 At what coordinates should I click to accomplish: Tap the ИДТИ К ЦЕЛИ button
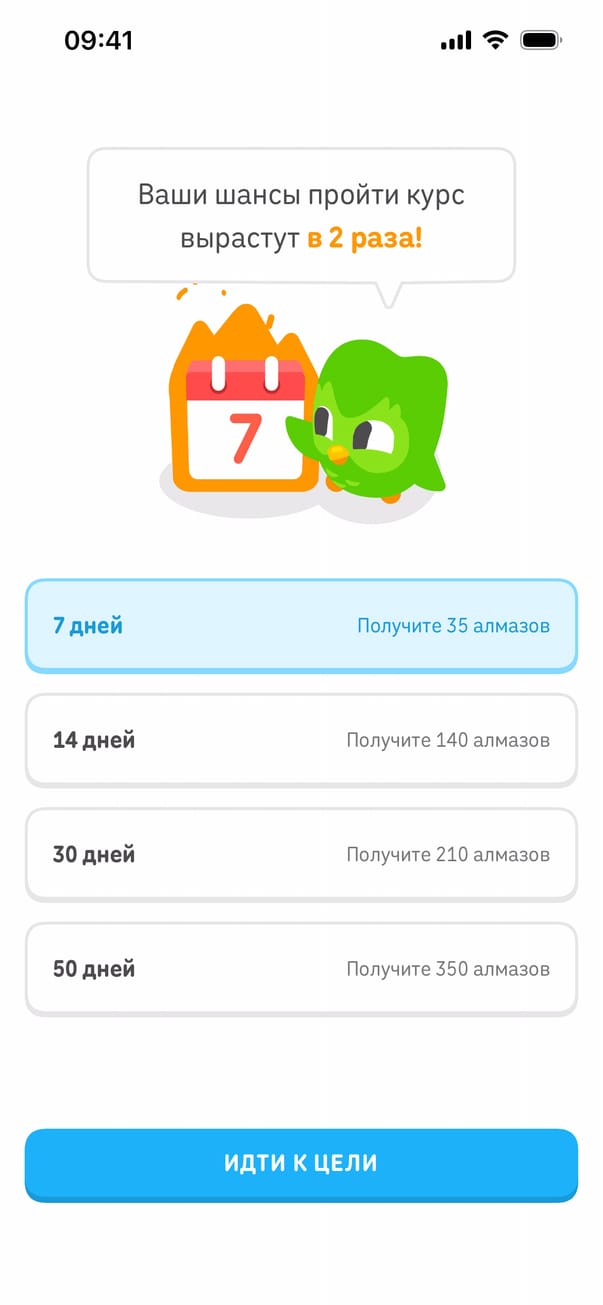[301, 1163]
